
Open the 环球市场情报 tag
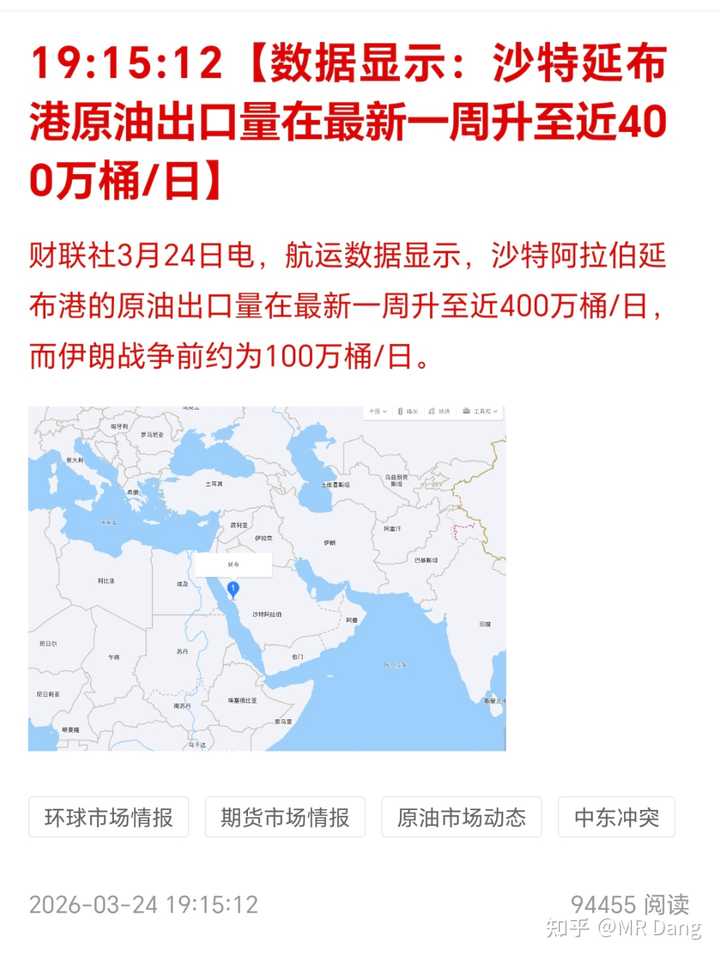pos(108,817)
